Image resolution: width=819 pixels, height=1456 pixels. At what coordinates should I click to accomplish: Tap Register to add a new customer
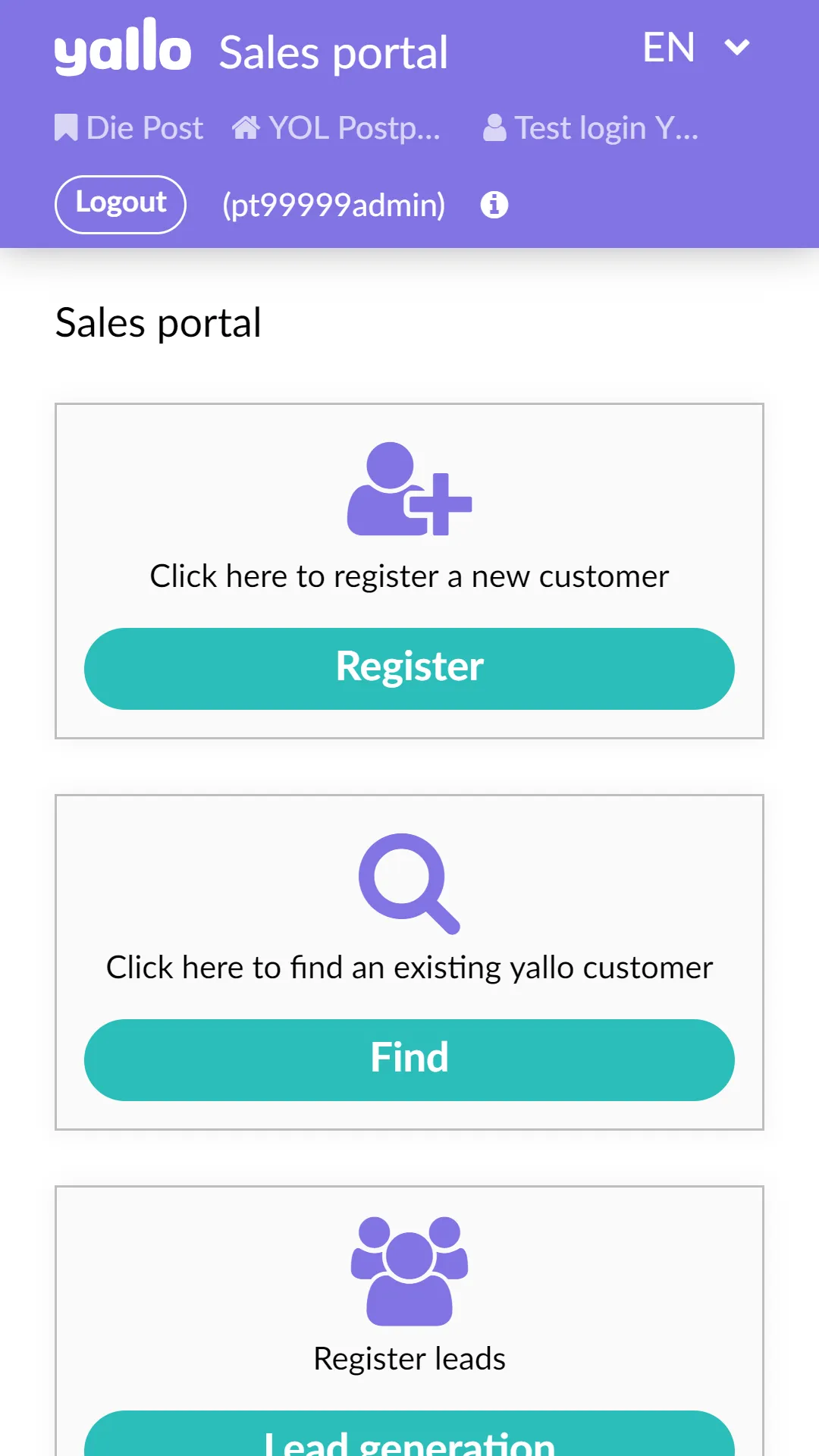[409, 669]
